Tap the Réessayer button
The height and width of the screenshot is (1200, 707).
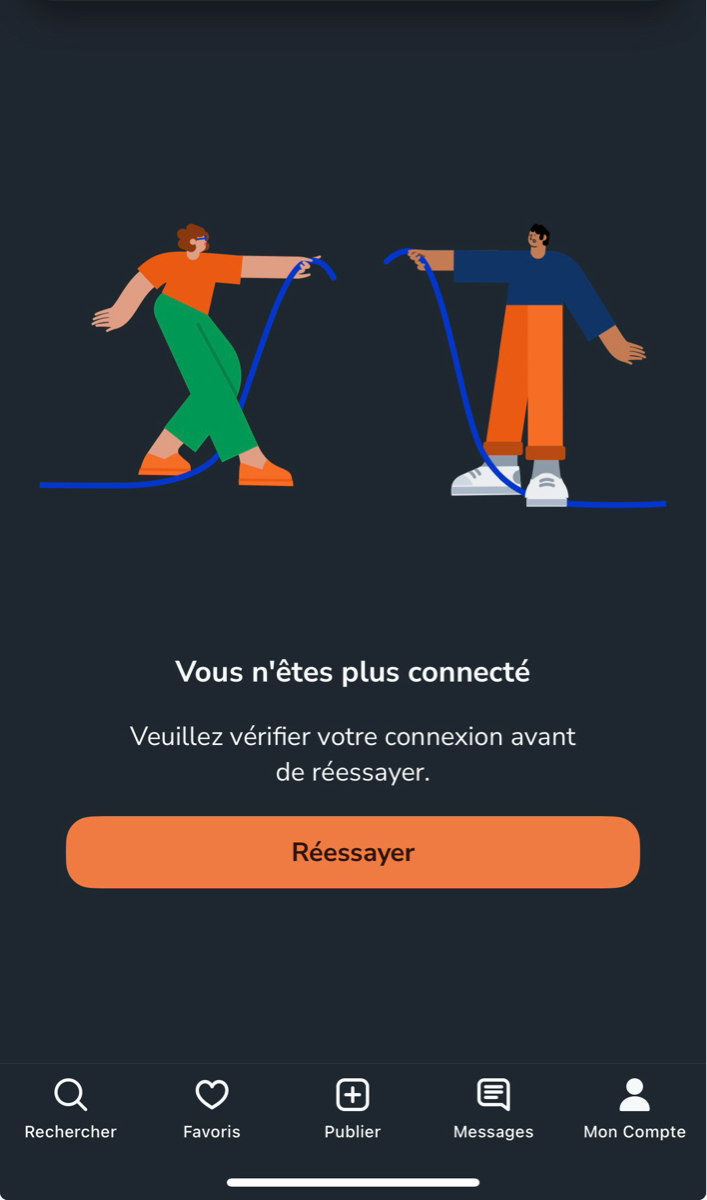click(352, 852)
